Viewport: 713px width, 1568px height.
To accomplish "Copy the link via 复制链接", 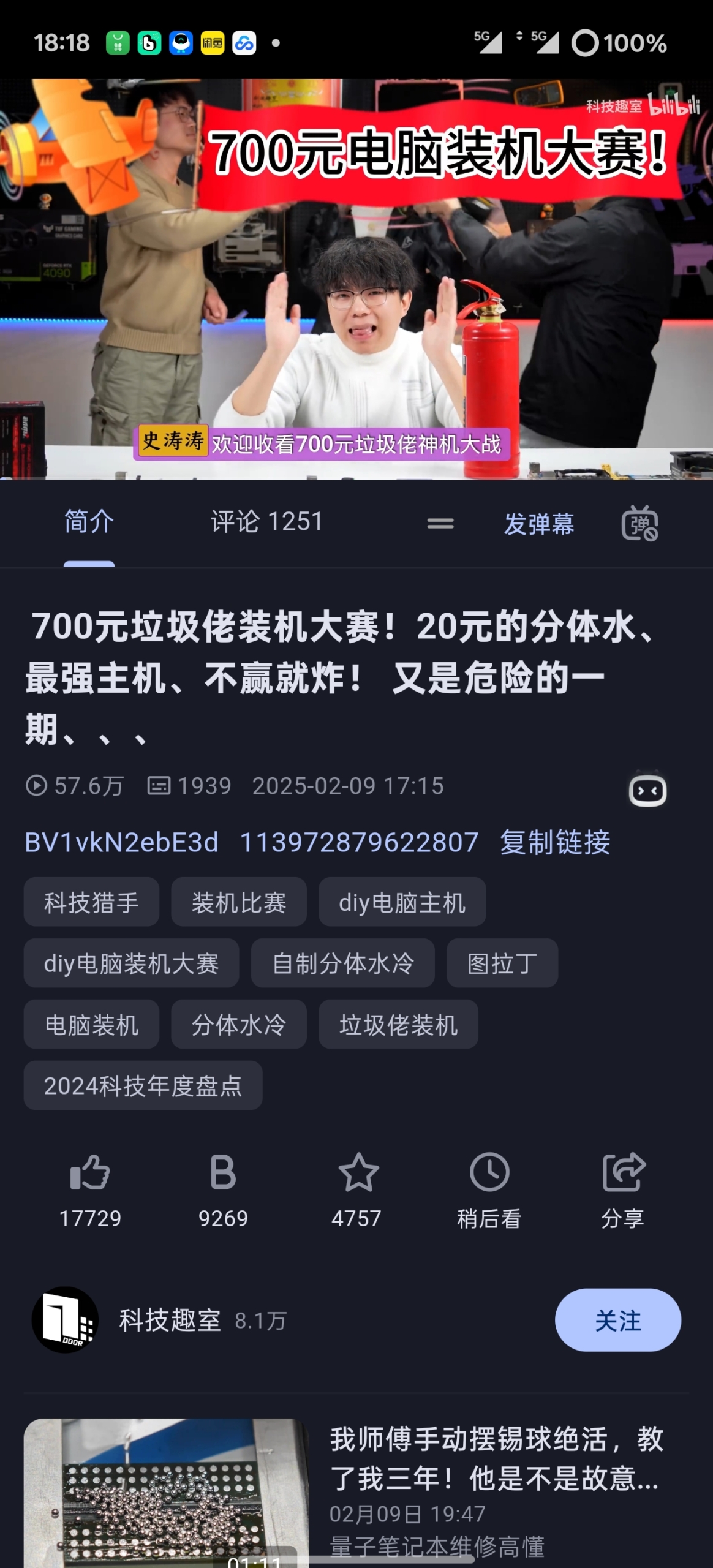I will (x=555, y=842).
